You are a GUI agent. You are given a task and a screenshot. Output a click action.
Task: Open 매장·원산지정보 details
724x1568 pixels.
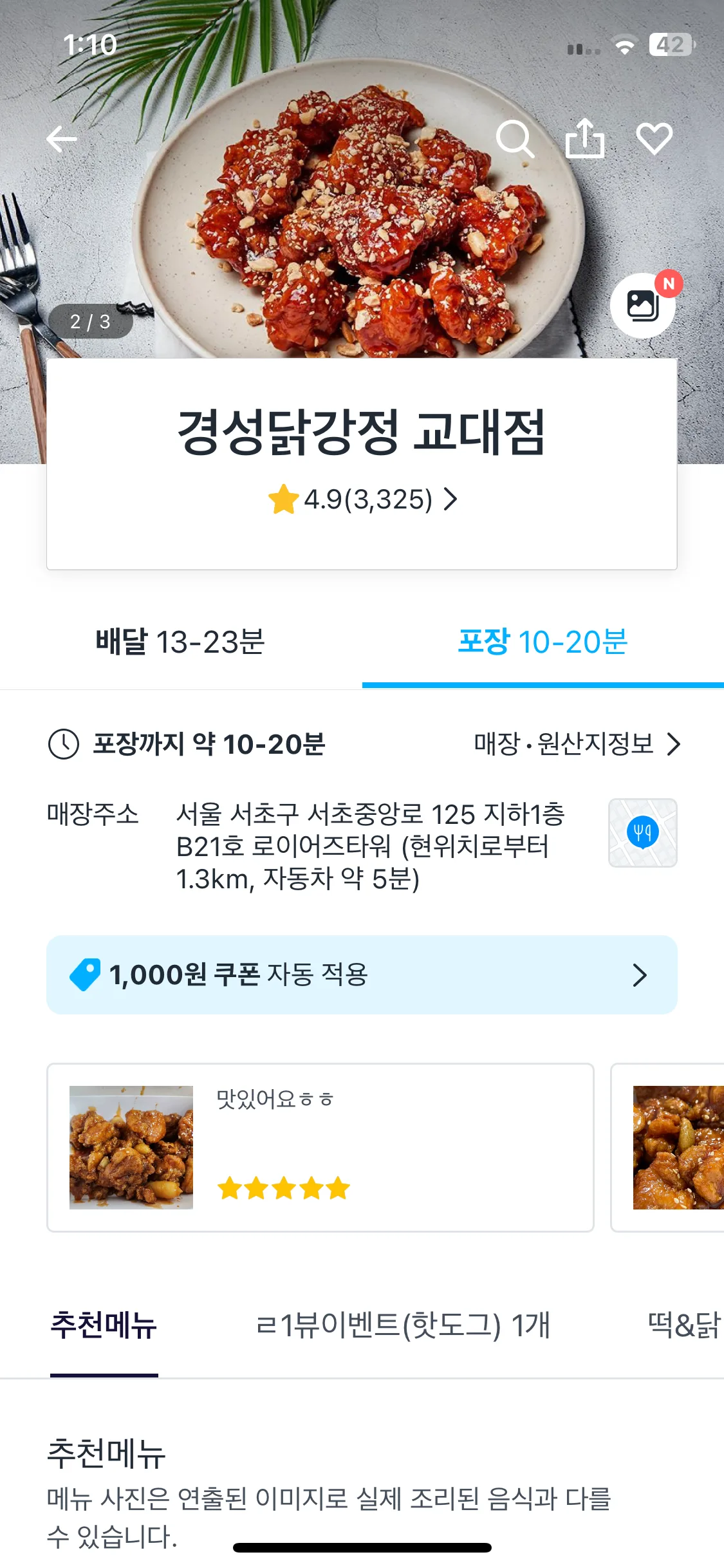pos(577,744)
